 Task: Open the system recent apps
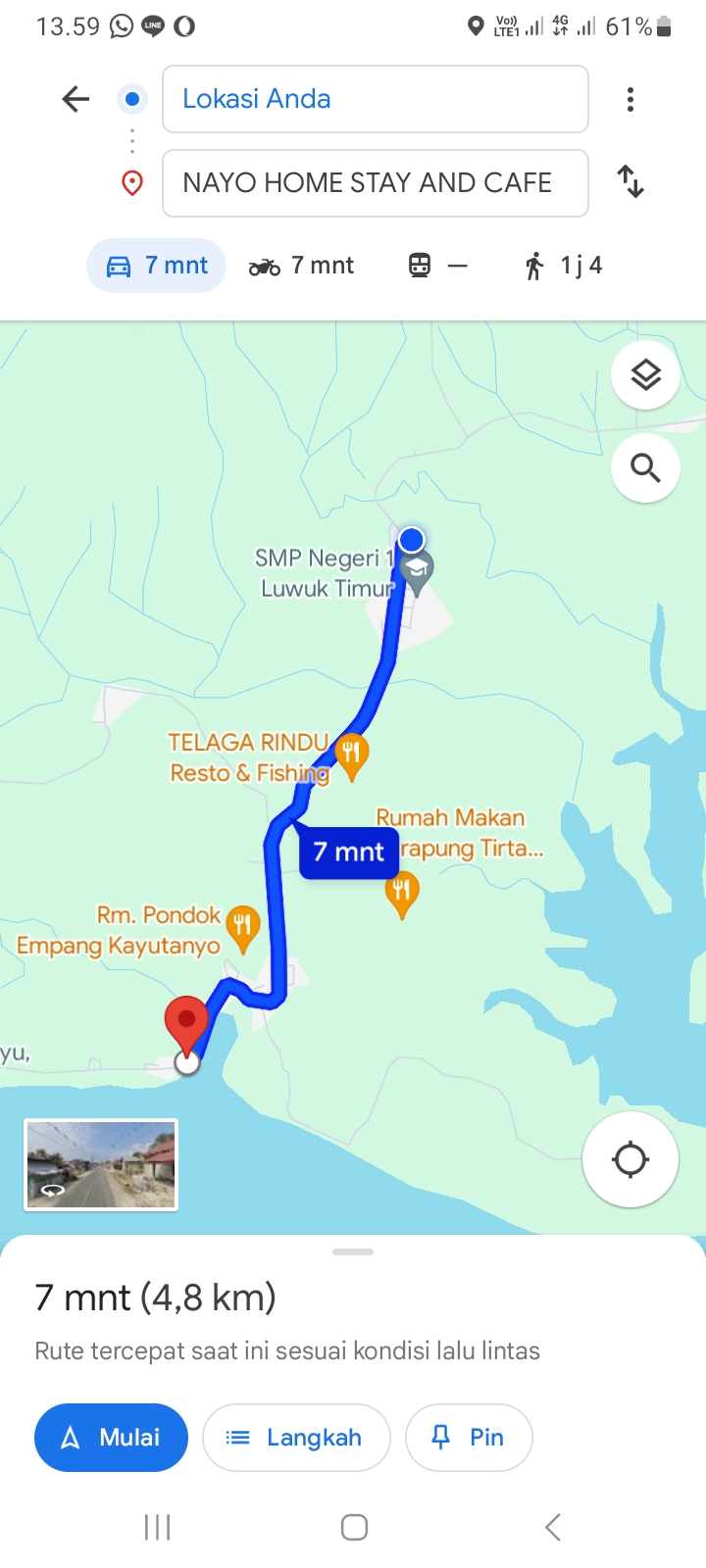[157, 1527]
